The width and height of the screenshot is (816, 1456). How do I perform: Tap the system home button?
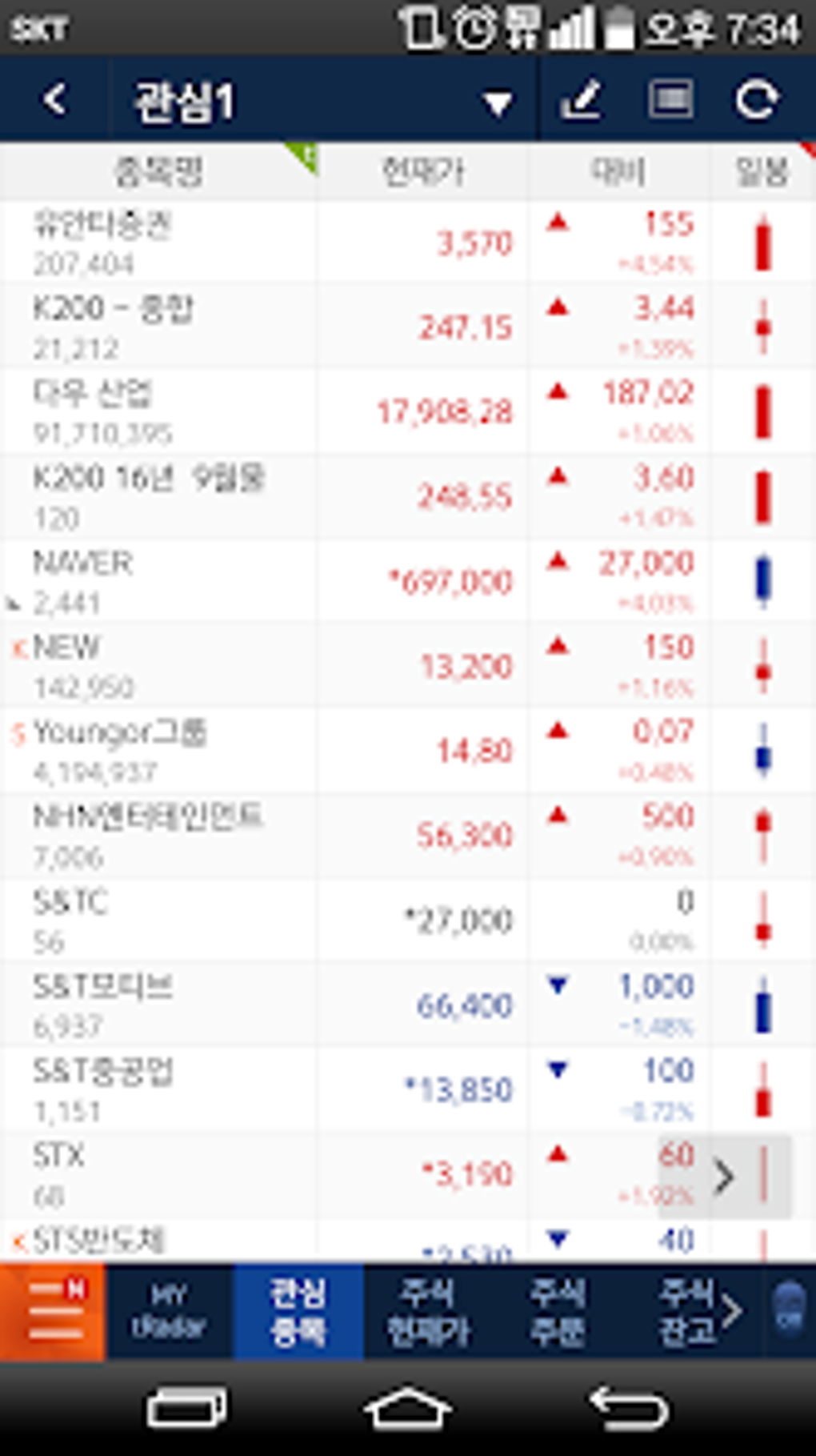[408, 1409]
